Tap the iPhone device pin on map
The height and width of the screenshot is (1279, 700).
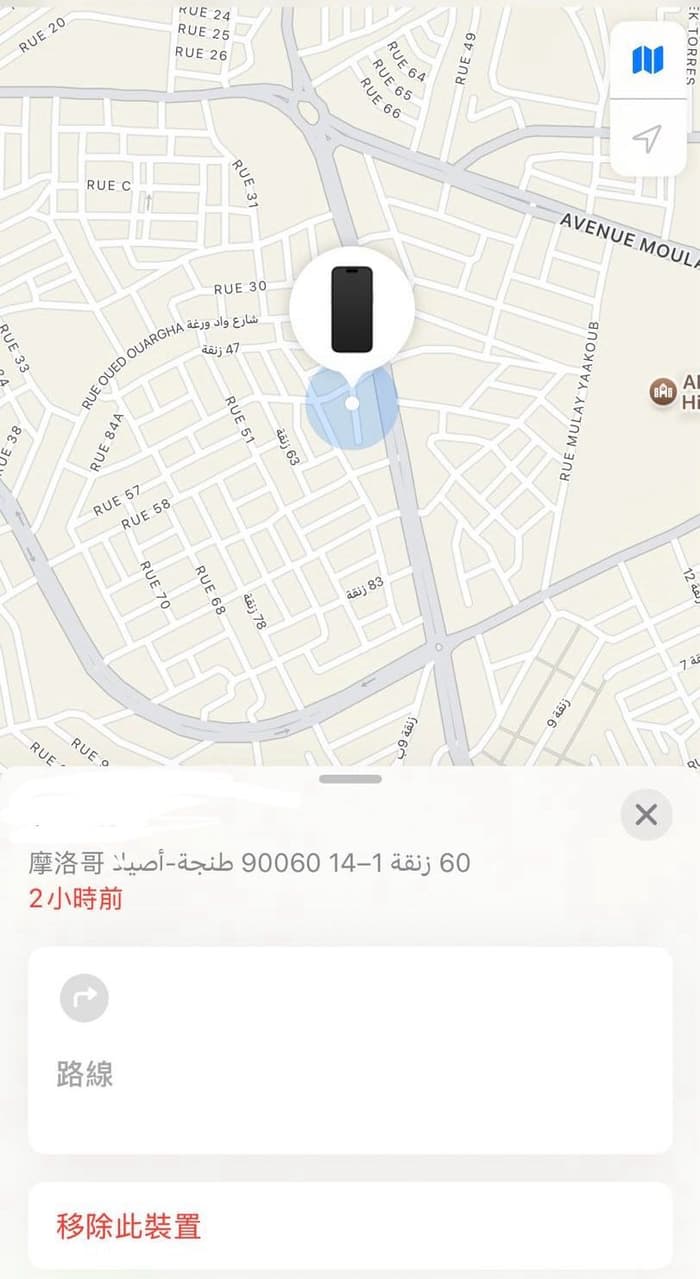352,309
